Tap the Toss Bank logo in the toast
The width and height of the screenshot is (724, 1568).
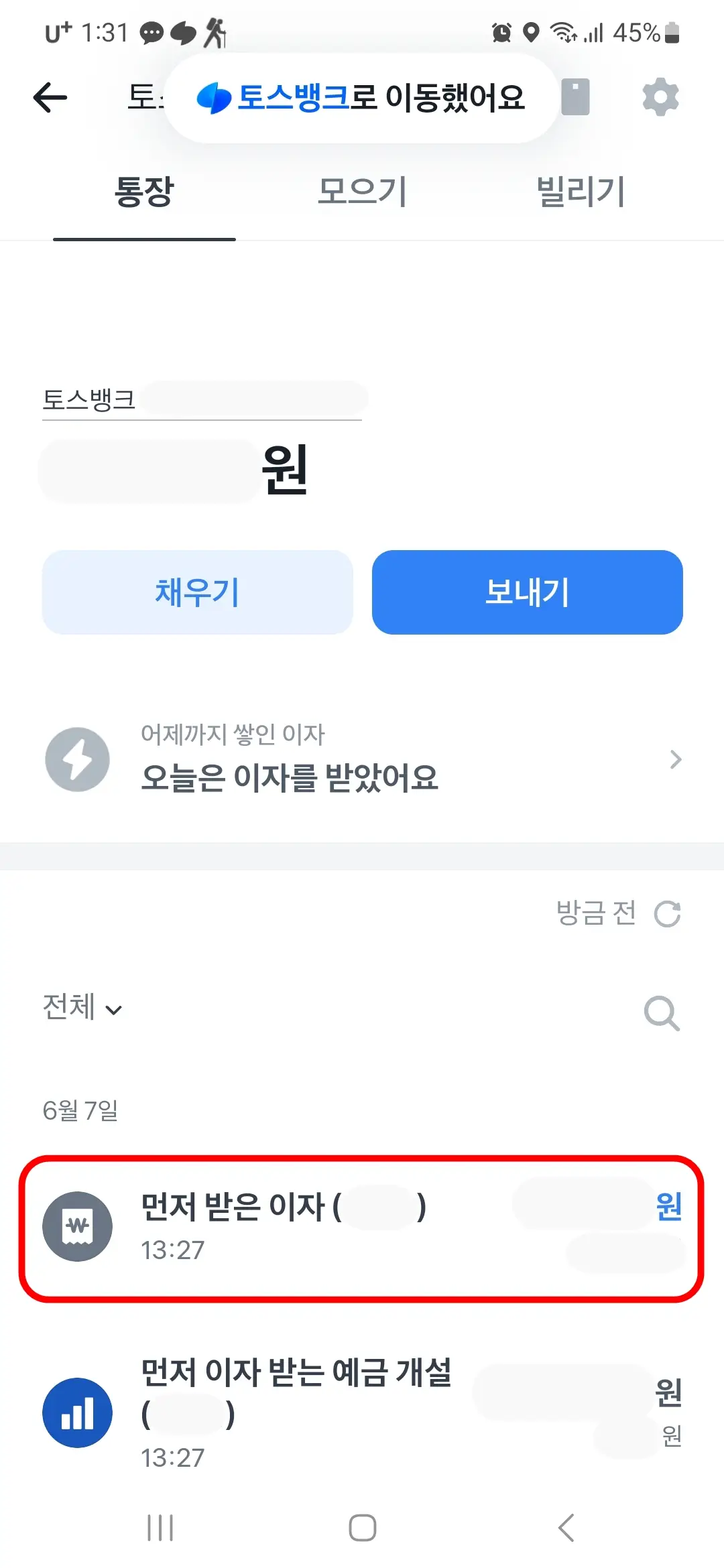point(211,98)
